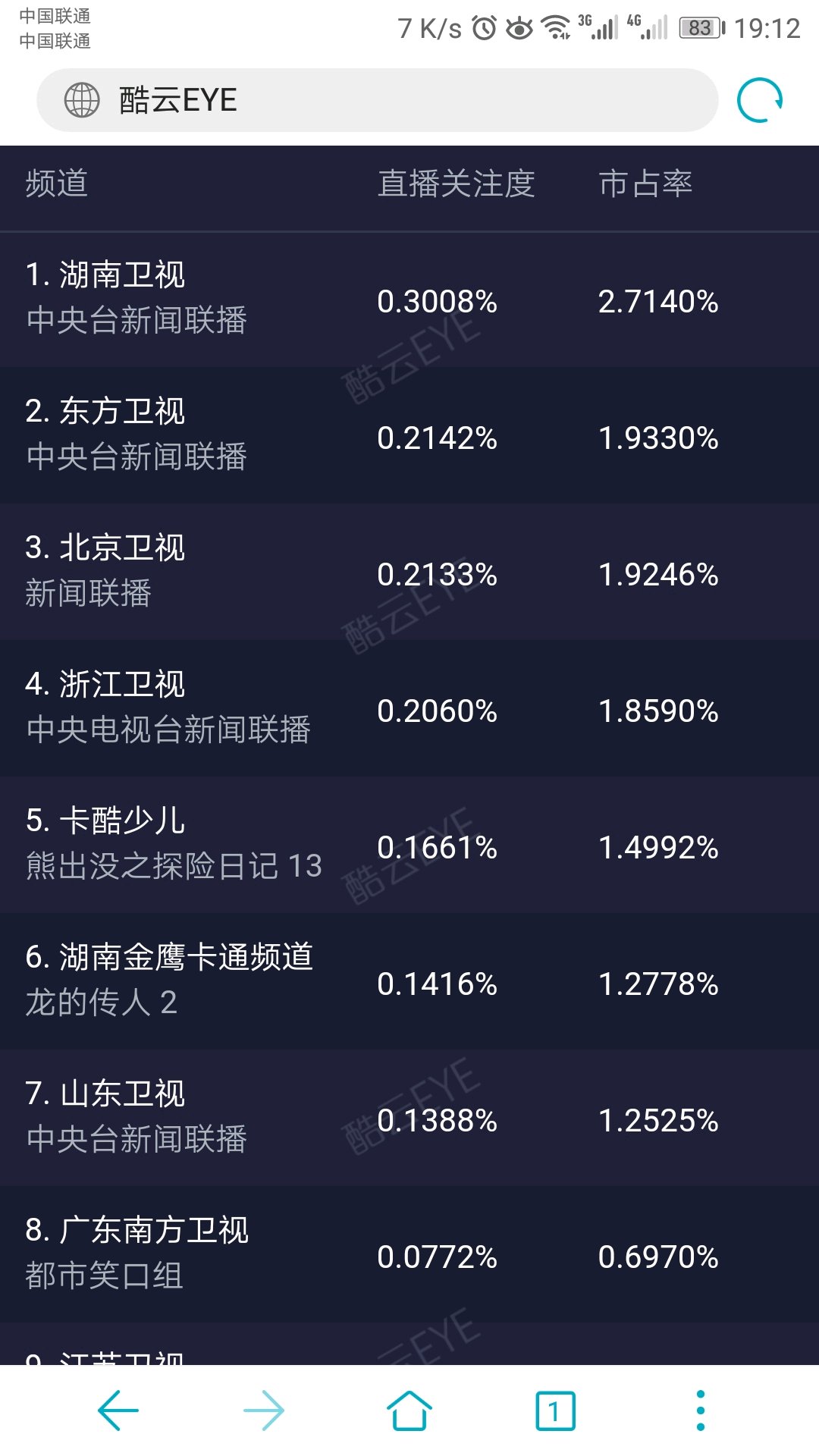
Task: Select the 东方卫视 ranking row
Action: (409, 435)
